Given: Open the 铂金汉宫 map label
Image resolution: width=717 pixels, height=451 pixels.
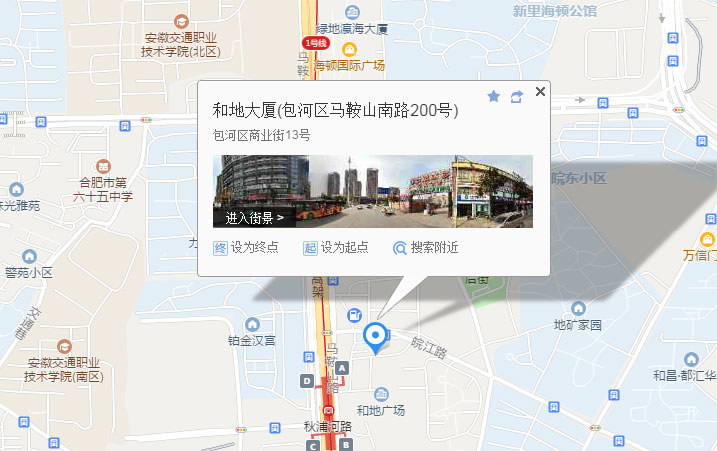Looking at the screenshot, I should click(x=251, y=338).
